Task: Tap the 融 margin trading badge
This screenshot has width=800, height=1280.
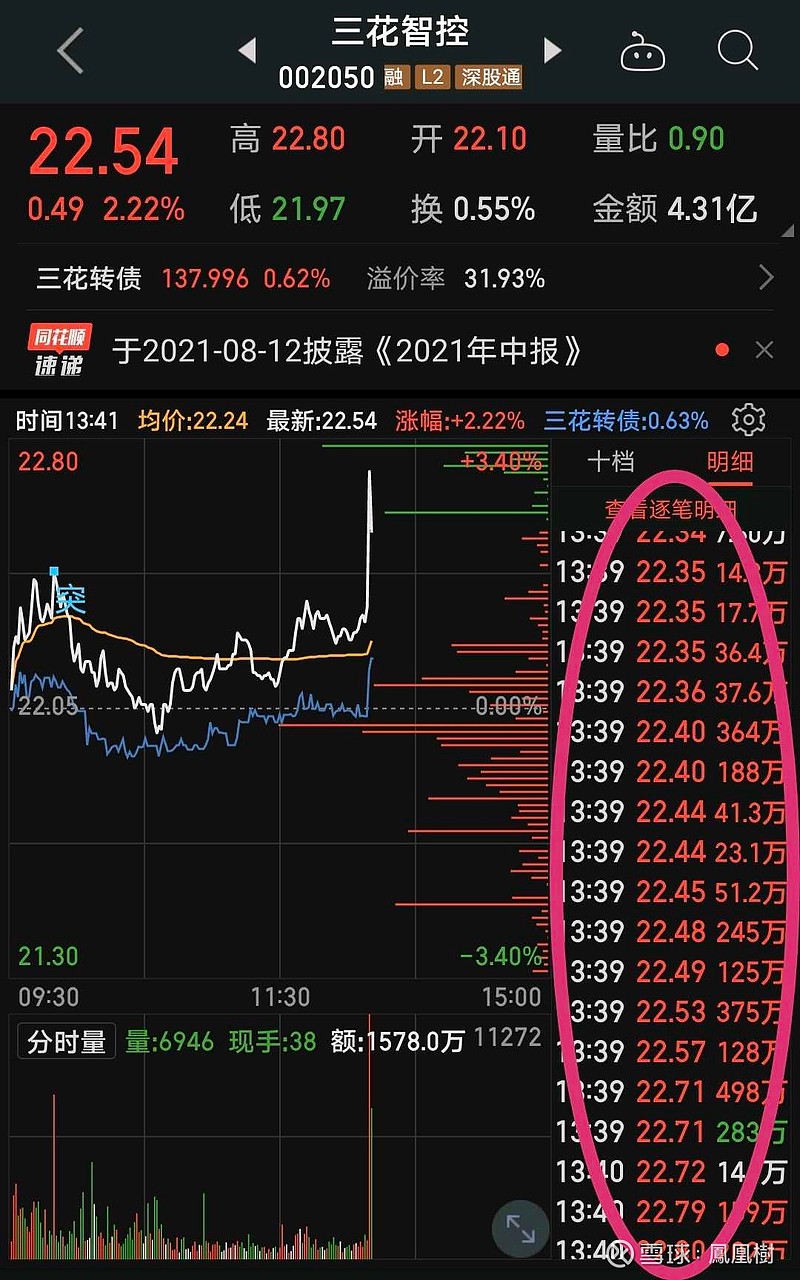Action: (x=396, y=77)
